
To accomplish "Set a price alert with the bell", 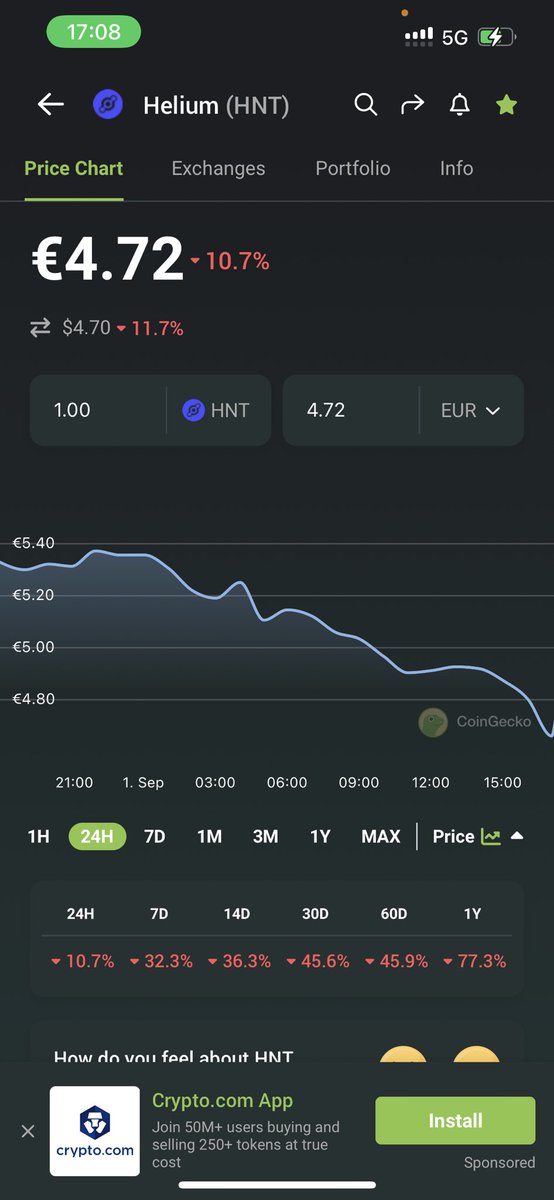I will point(460,105).
